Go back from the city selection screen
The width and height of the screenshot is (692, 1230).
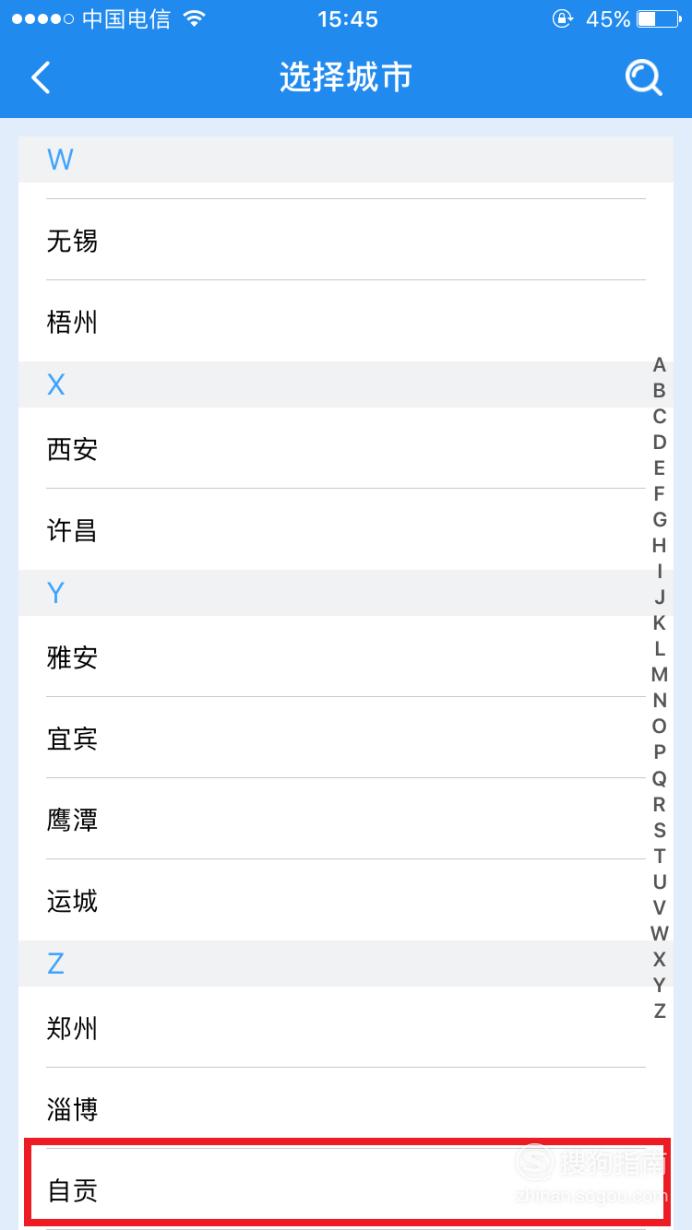[40, 78]
